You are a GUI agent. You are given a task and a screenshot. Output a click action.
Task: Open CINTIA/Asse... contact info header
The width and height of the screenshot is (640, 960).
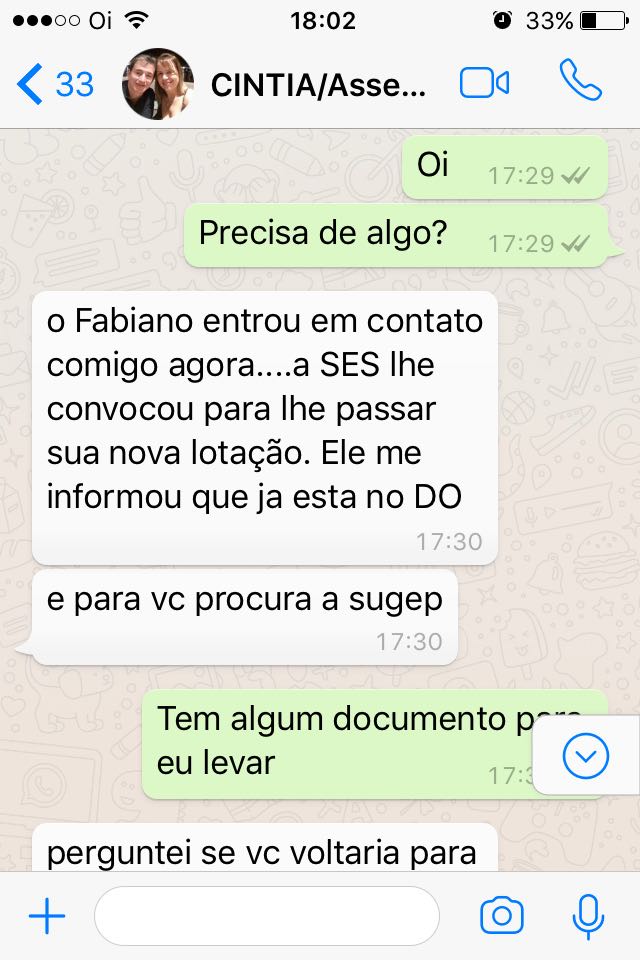click(318, 85)
